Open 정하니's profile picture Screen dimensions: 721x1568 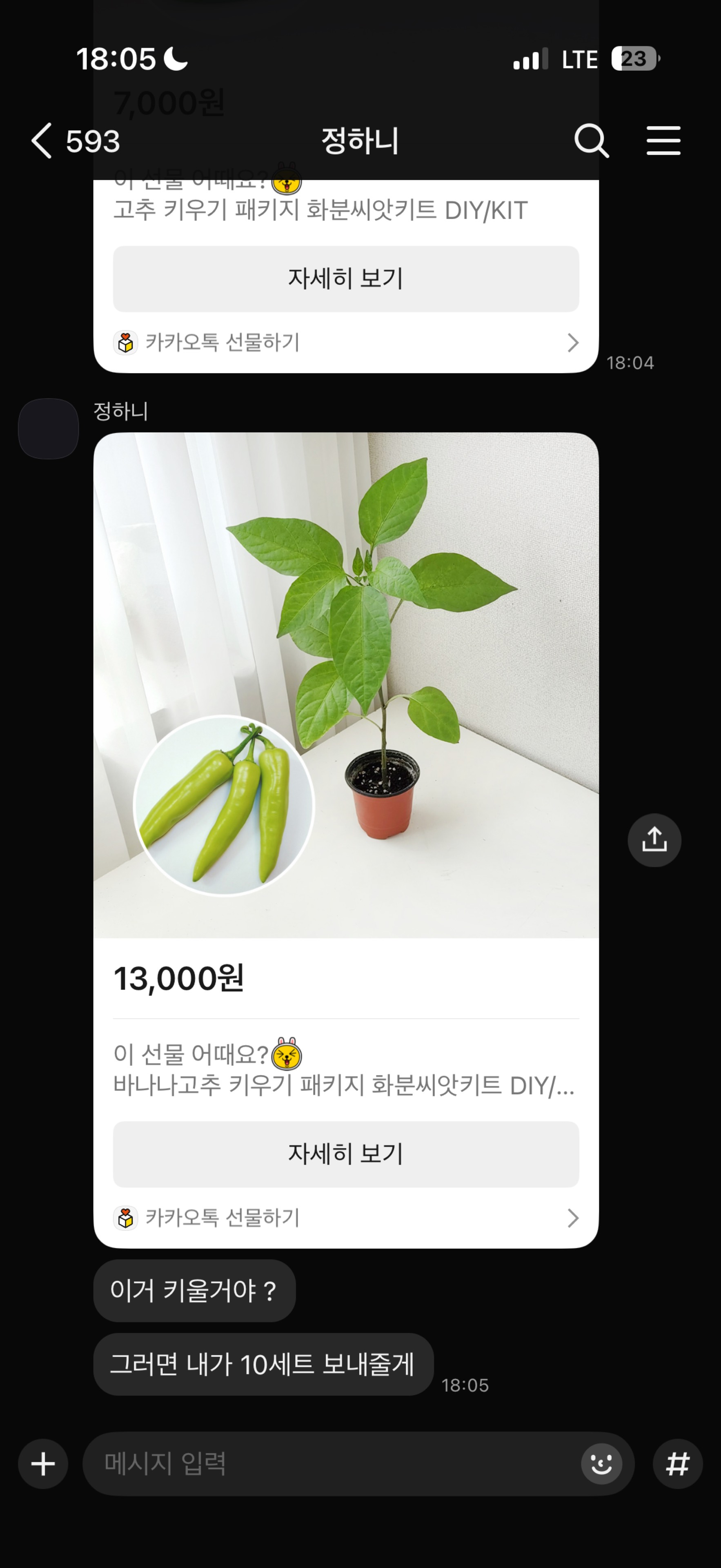pyautogui.click(x=49, y=428)
